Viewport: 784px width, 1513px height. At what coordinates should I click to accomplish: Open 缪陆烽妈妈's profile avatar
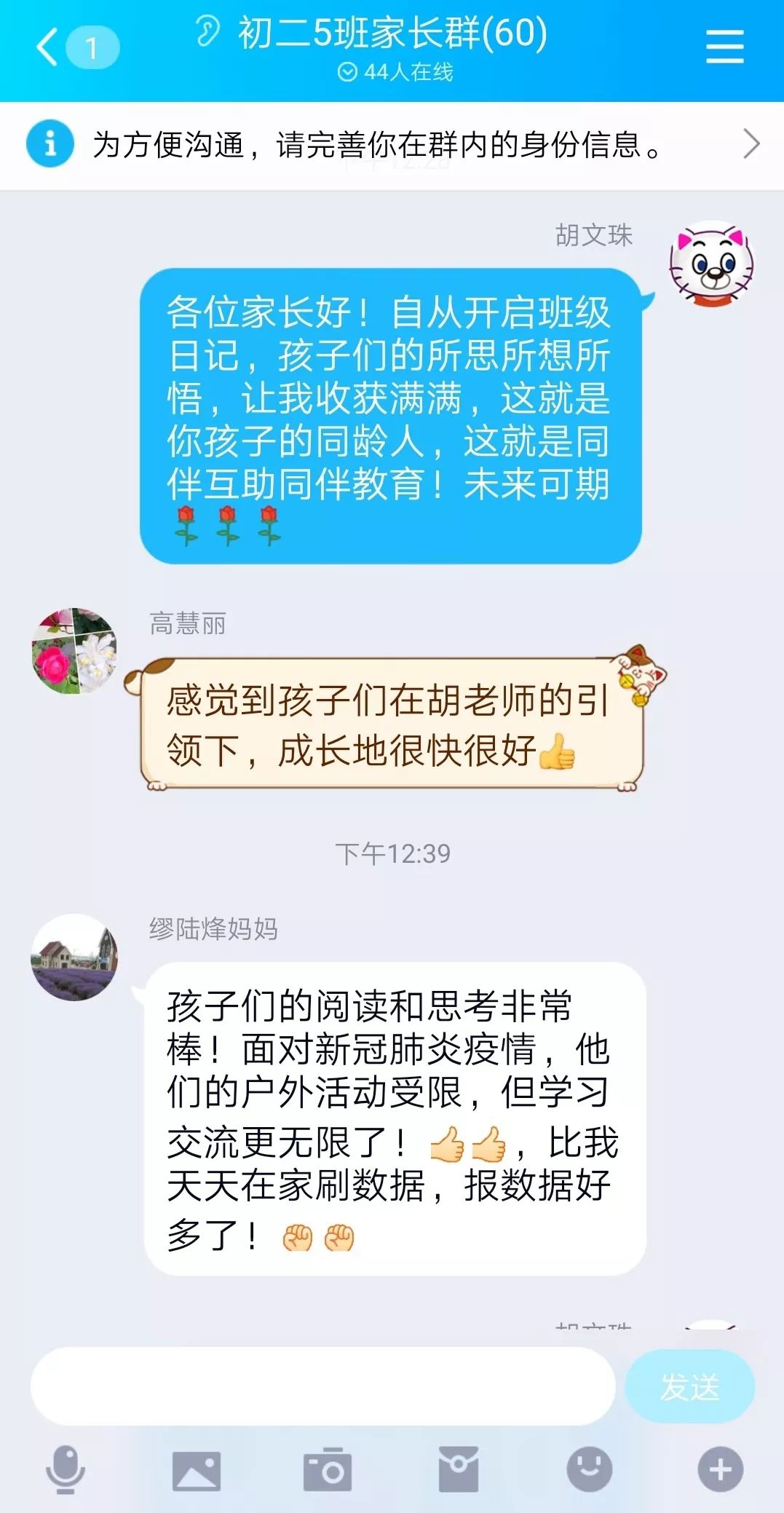[x=74, y=957]
